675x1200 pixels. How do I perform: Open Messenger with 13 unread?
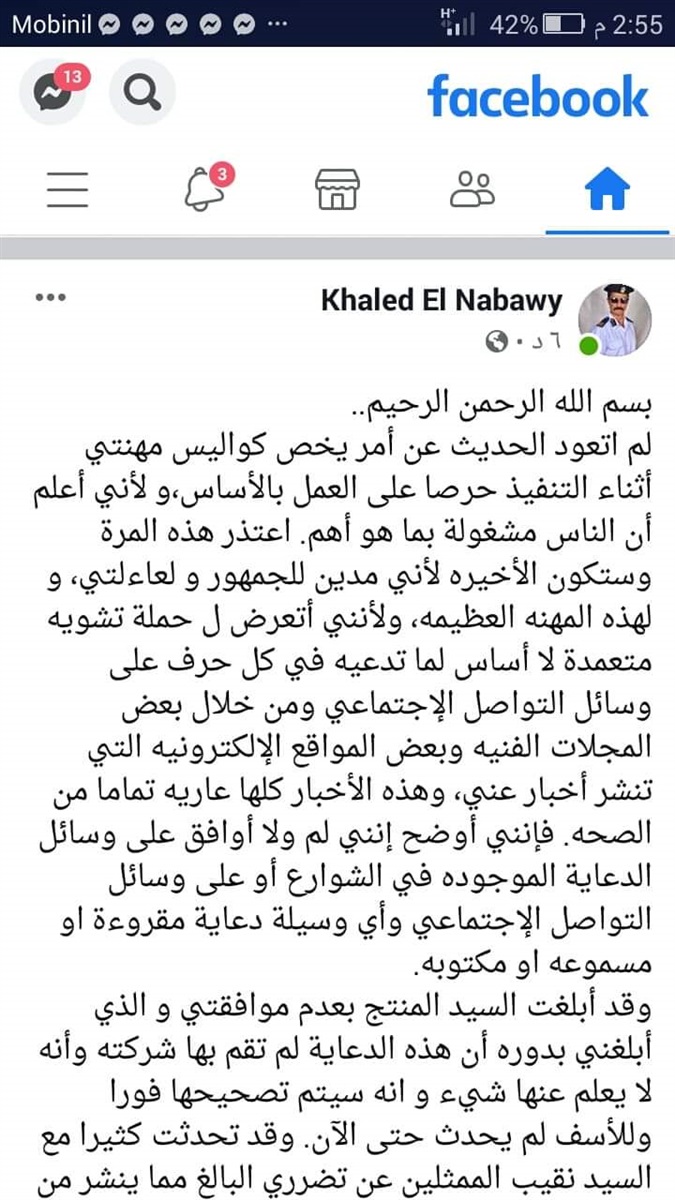pyautogui.click(x=52, y=92)
